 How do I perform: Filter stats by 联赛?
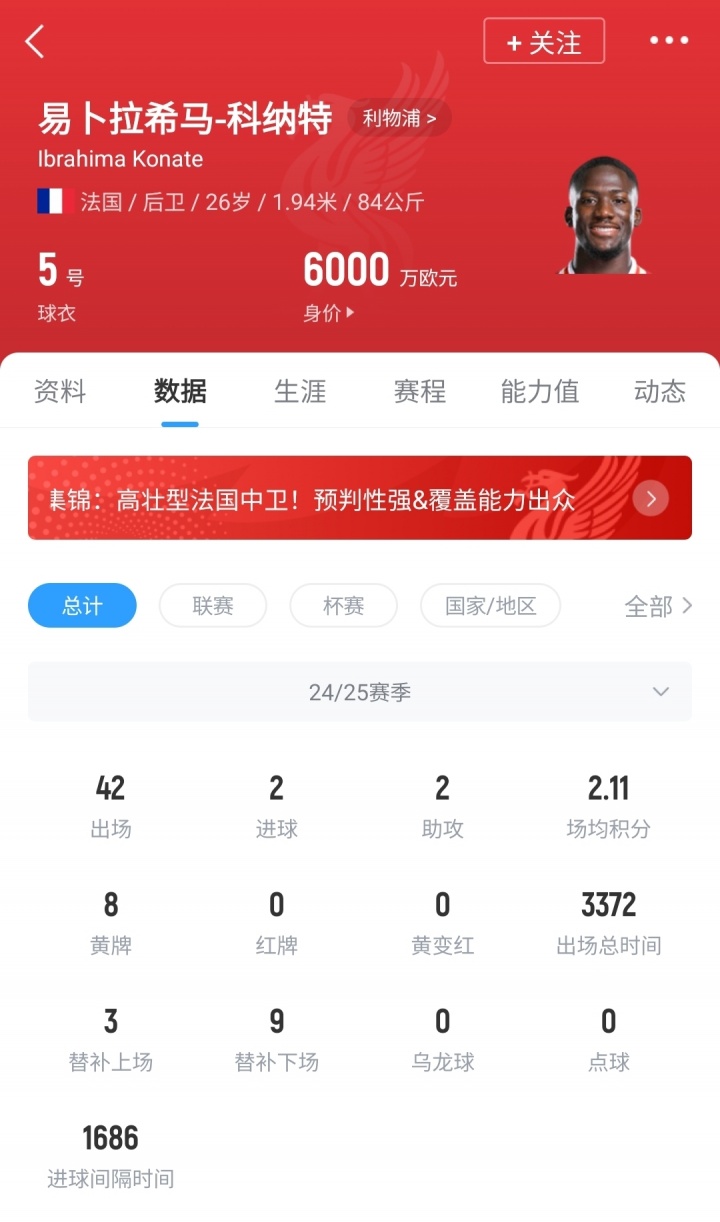pyautogui.click(x=213, y=605)
